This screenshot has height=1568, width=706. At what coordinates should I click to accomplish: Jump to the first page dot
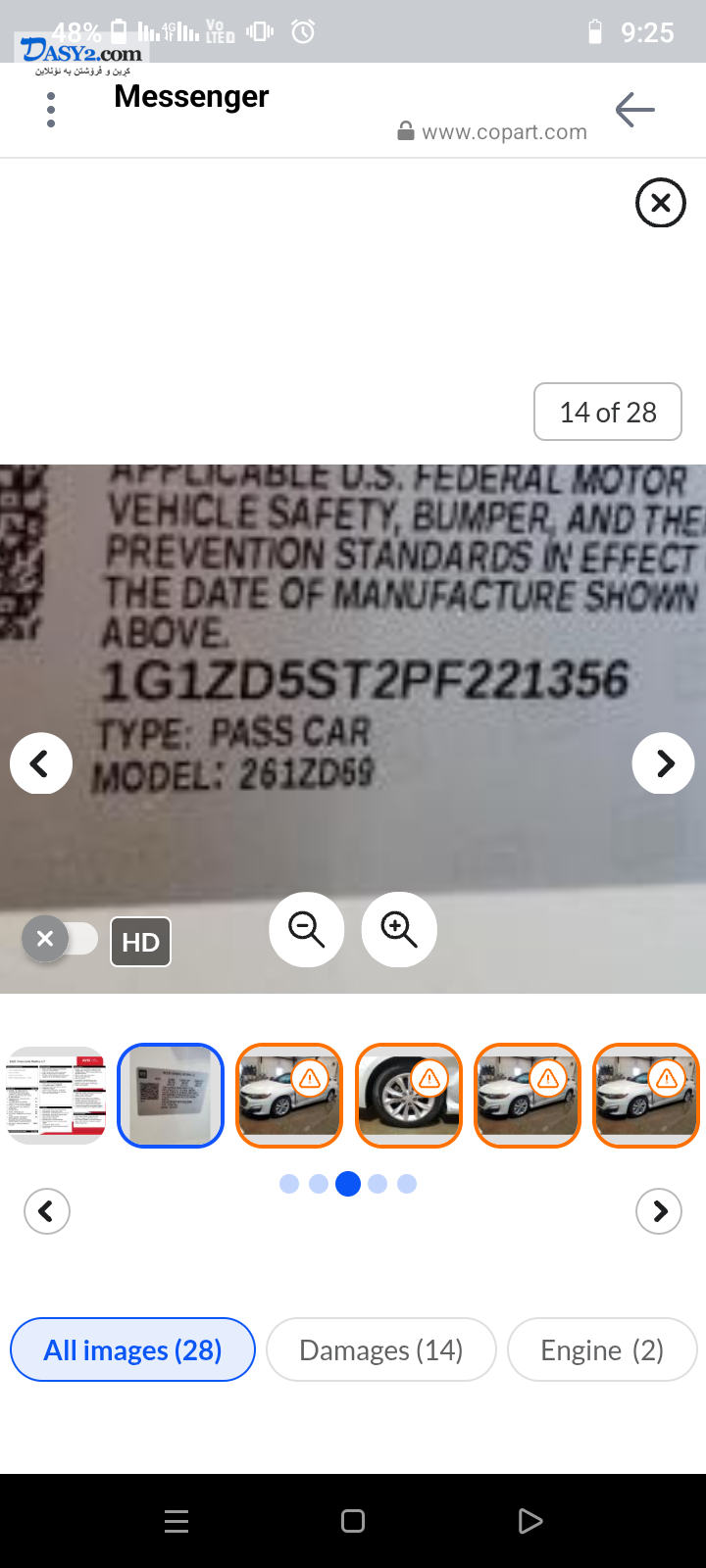(x=289, y=1184)
